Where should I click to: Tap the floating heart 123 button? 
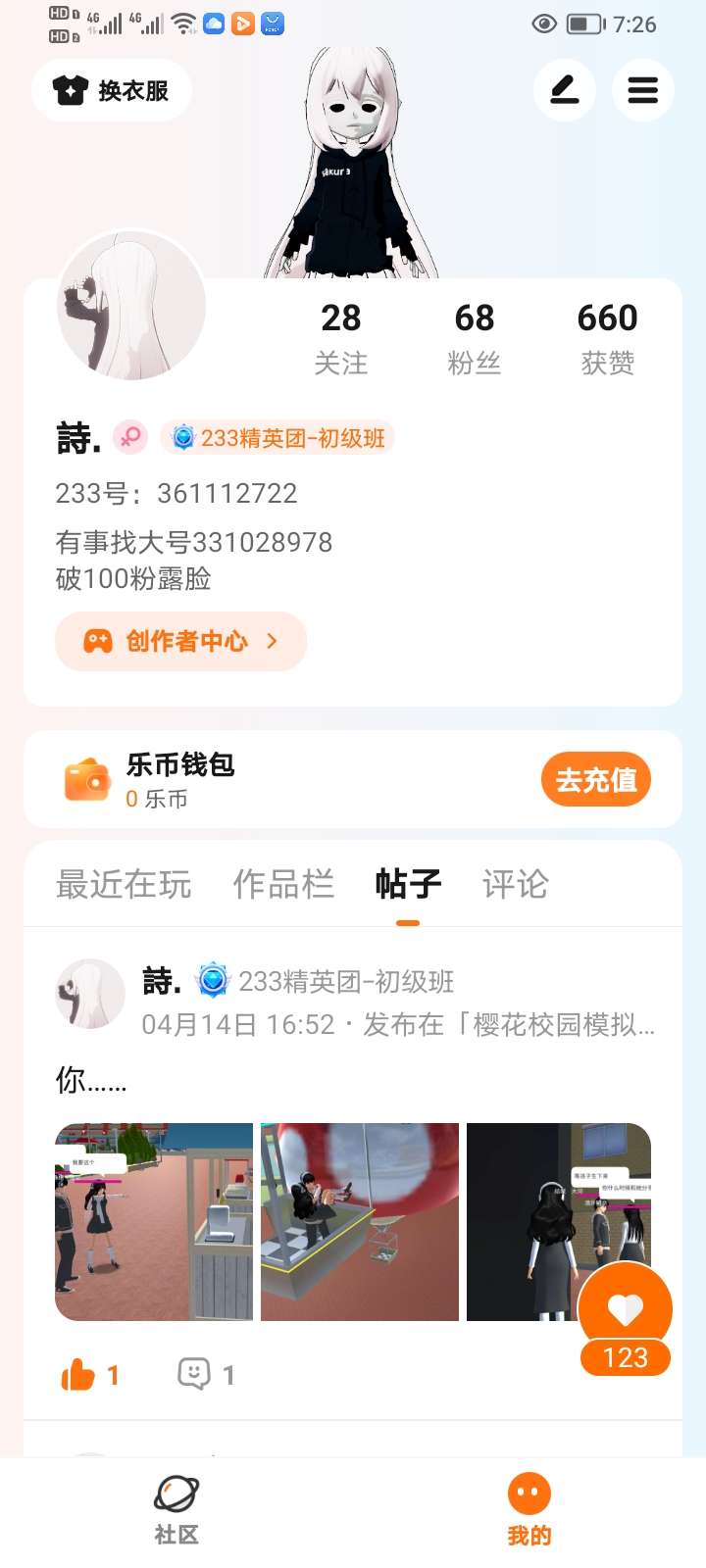click(x=626, y=1319)
